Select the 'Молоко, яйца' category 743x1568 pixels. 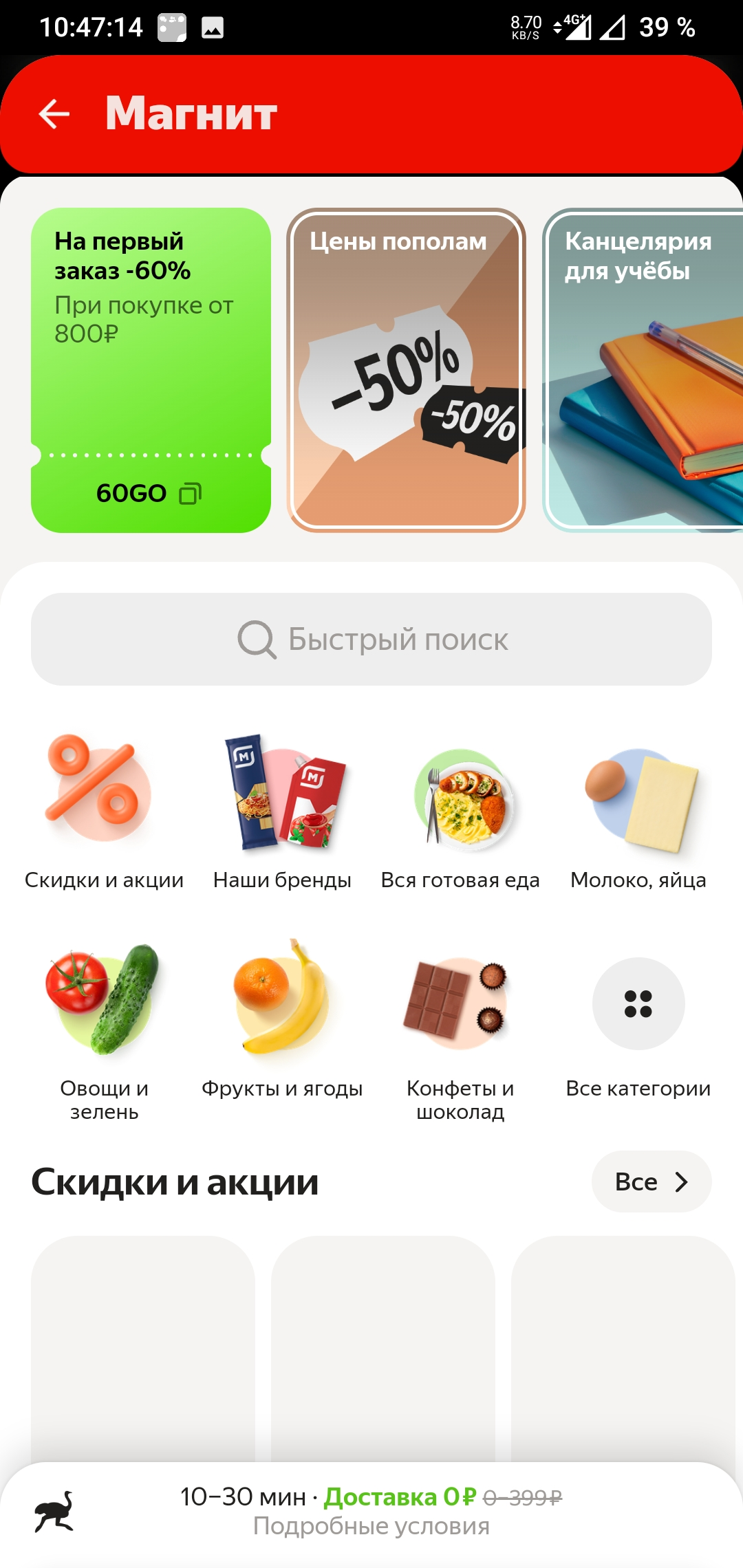[638, 812]
